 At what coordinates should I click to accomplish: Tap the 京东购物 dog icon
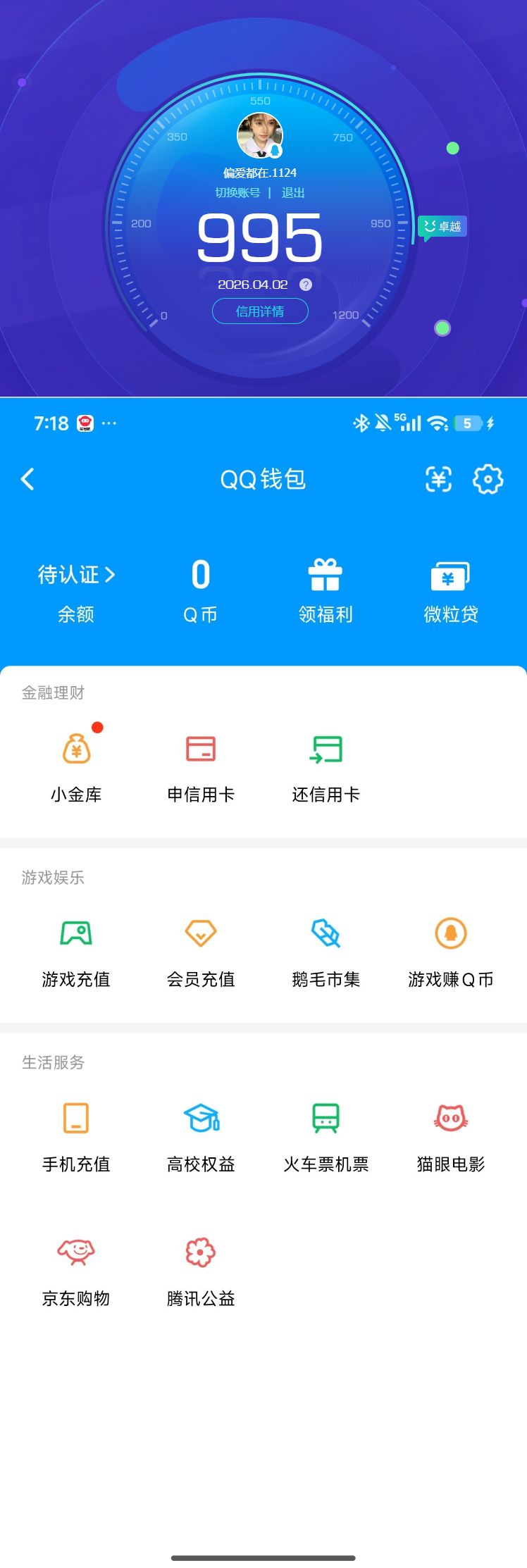pos(76,1254)
